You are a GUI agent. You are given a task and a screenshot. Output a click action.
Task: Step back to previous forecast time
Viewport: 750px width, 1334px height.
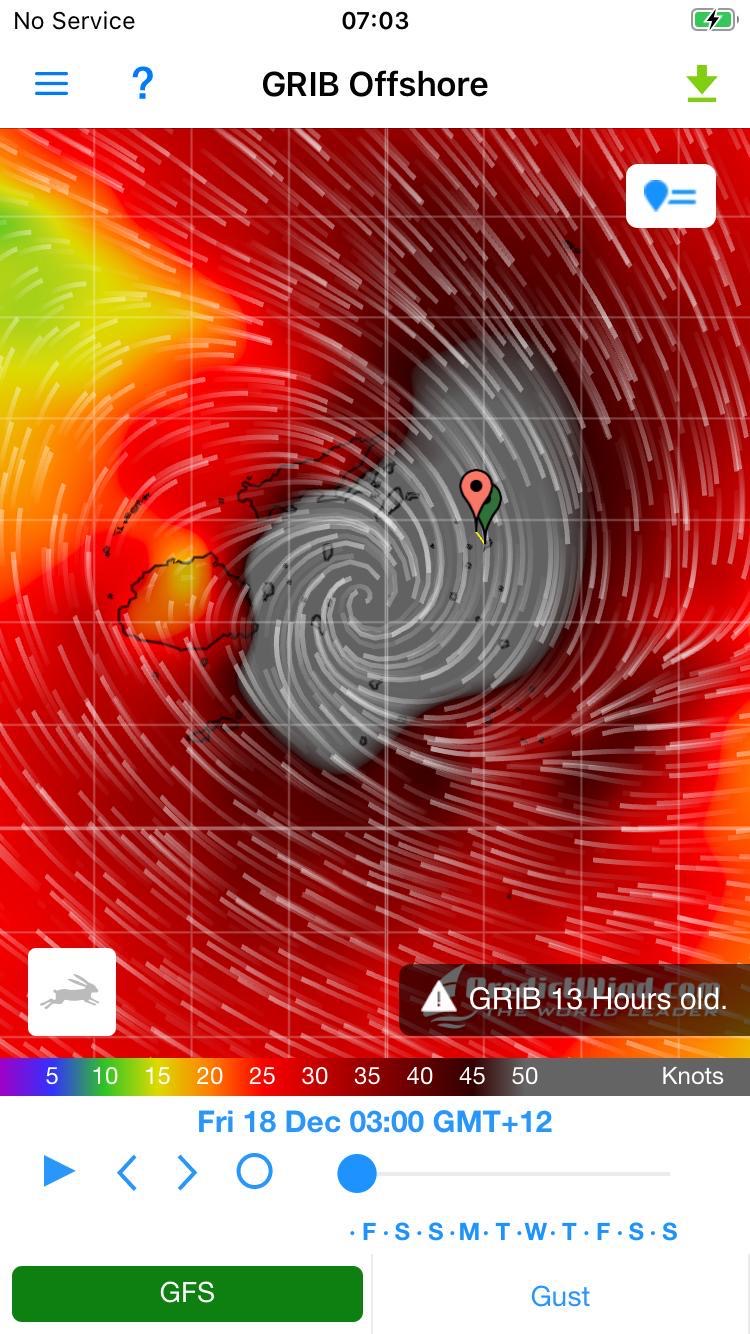pos(127,1172)
